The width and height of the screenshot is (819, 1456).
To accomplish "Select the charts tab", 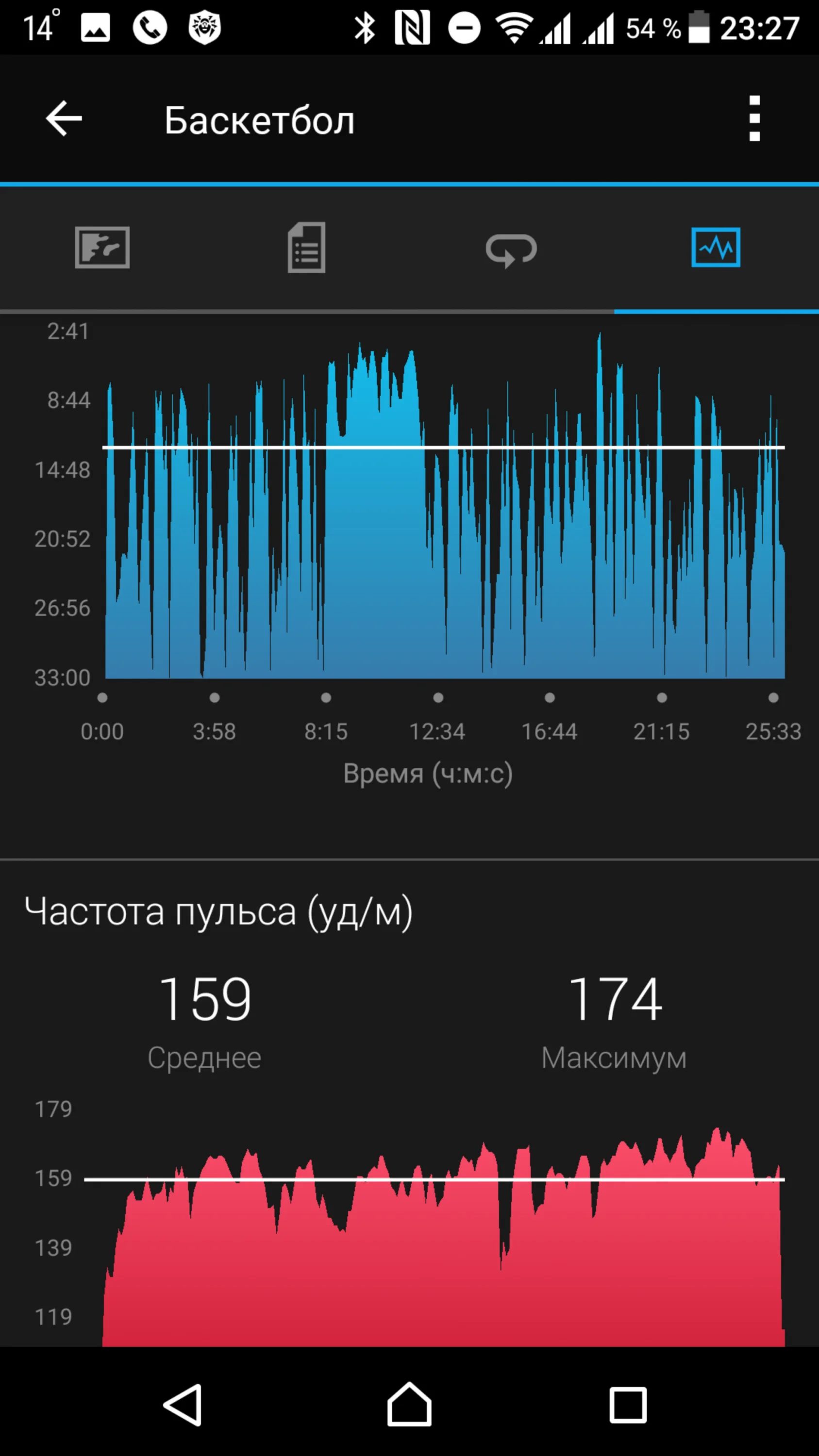I will [716, 248].
